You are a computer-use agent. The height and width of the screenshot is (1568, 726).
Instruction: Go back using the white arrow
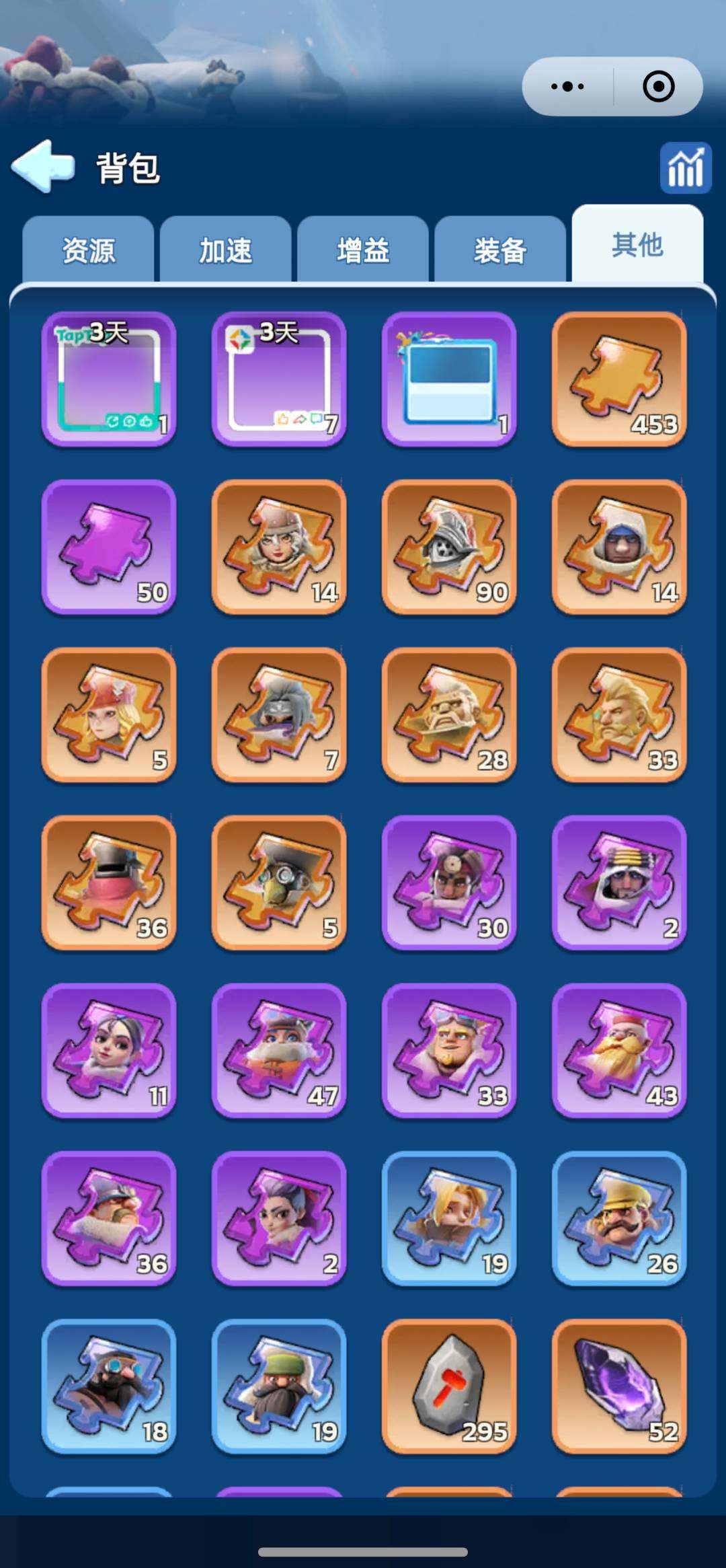coord(43,166)
